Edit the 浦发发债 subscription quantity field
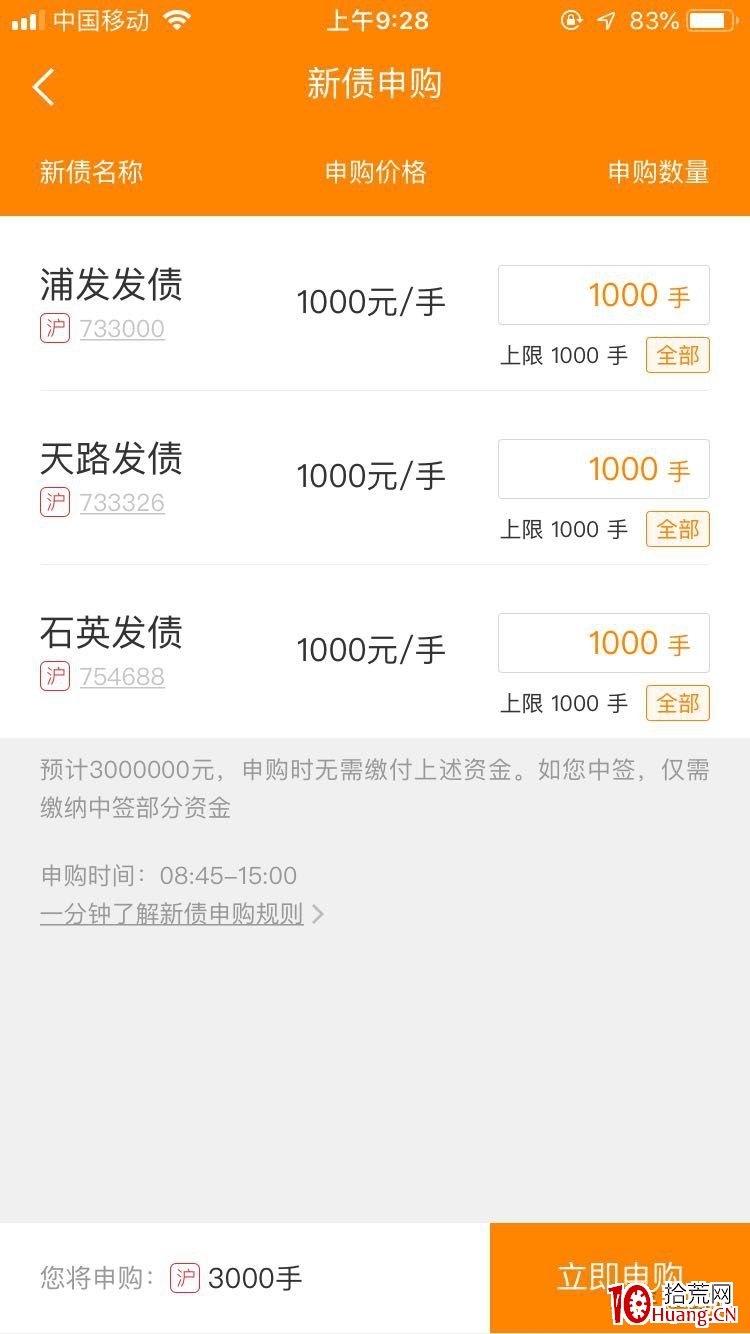Screen dimensions: 750x1334 (x=604, y=295)
